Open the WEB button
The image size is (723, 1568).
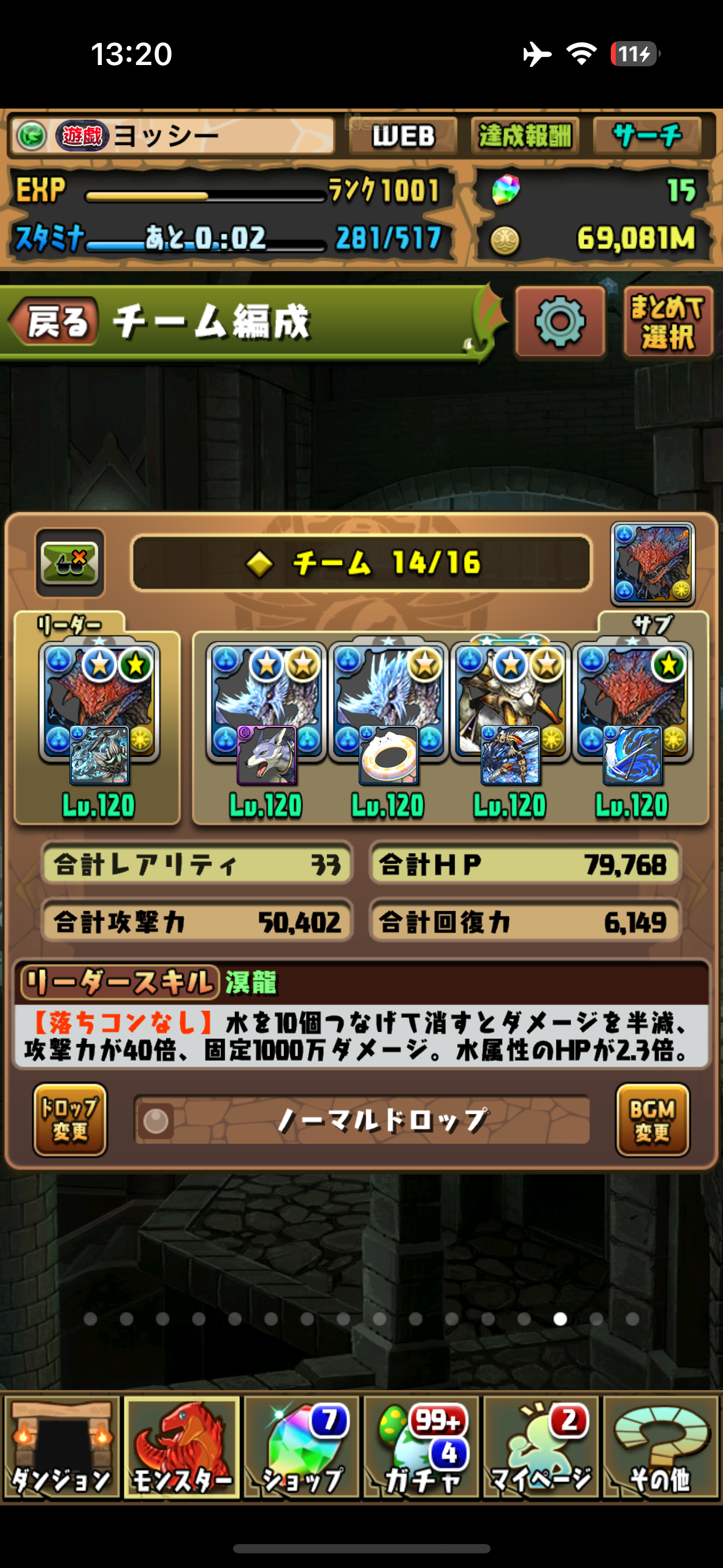click(403, 136)
